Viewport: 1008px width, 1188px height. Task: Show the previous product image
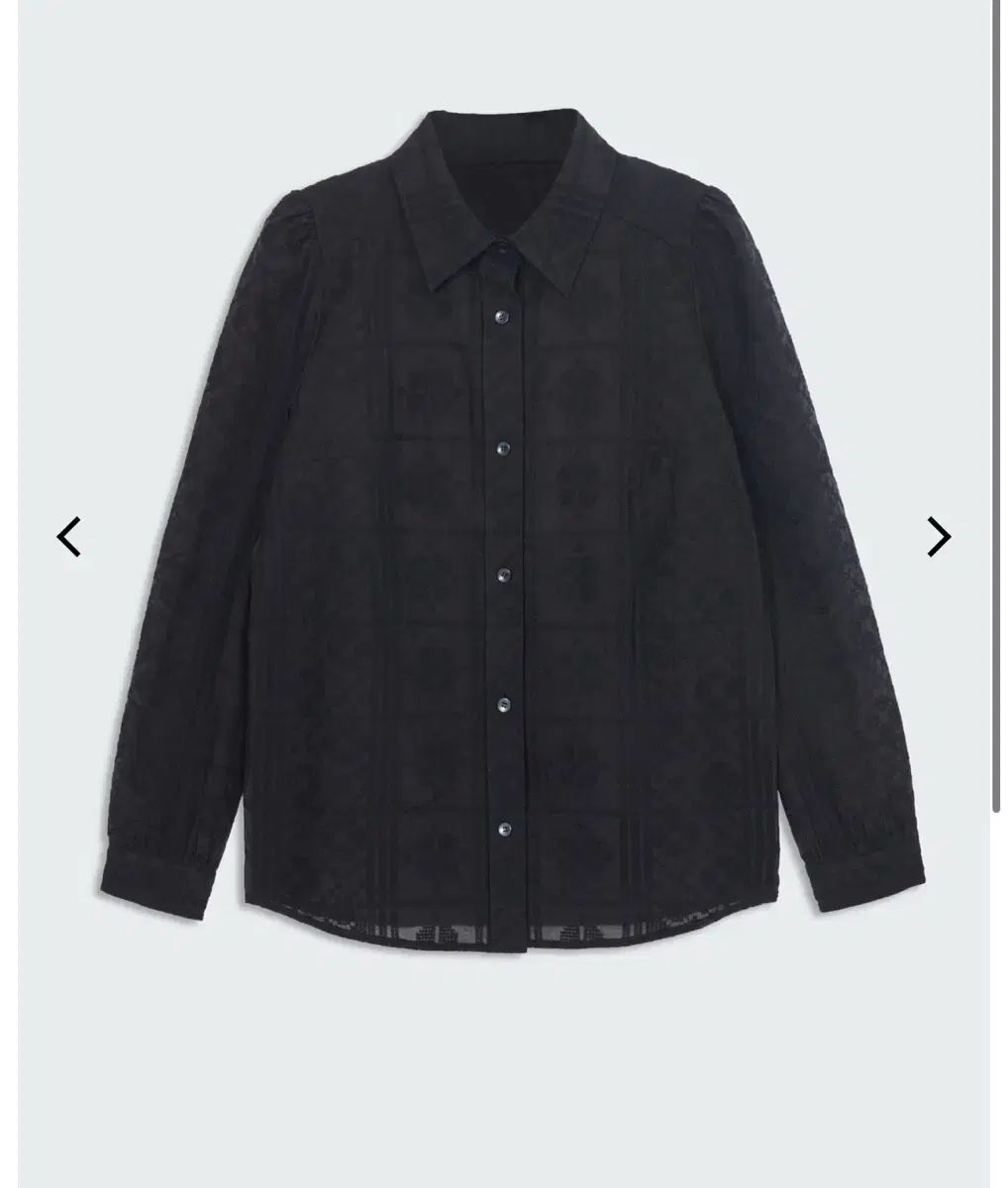pos(68,538)
